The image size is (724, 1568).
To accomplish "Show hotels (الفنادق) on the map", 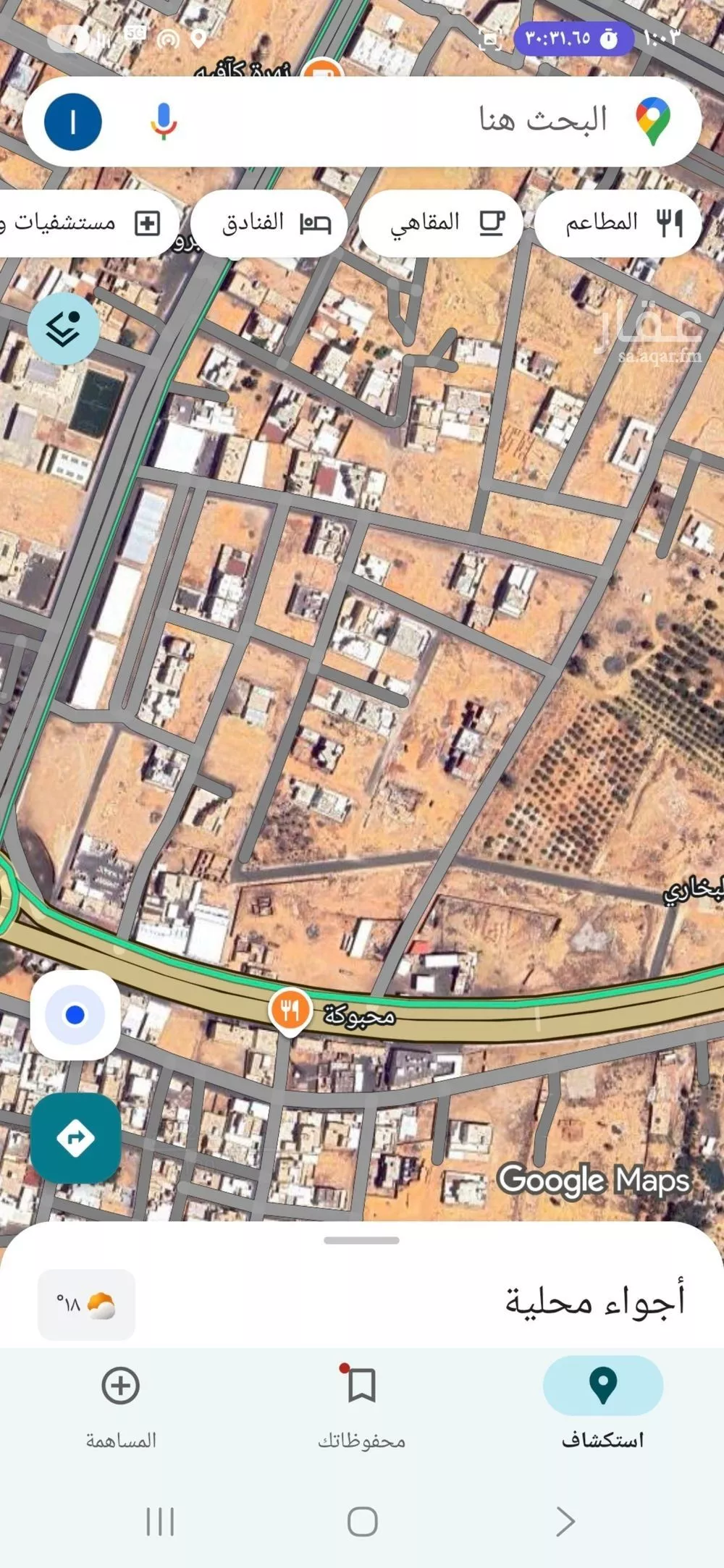I will point(269,222).
